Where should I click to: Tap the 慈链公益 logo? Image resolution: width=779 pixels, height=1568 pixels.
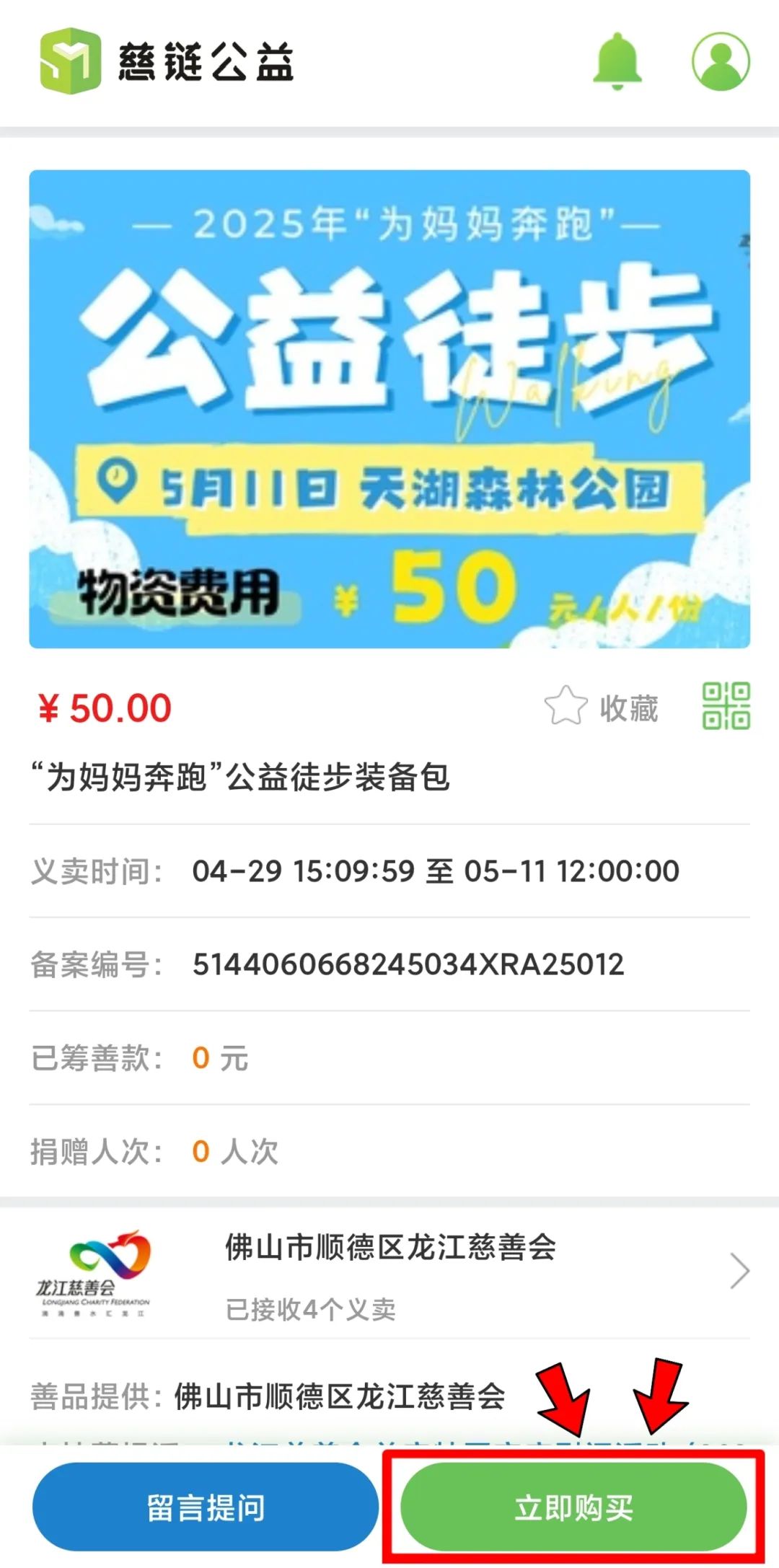pos(167,61)
